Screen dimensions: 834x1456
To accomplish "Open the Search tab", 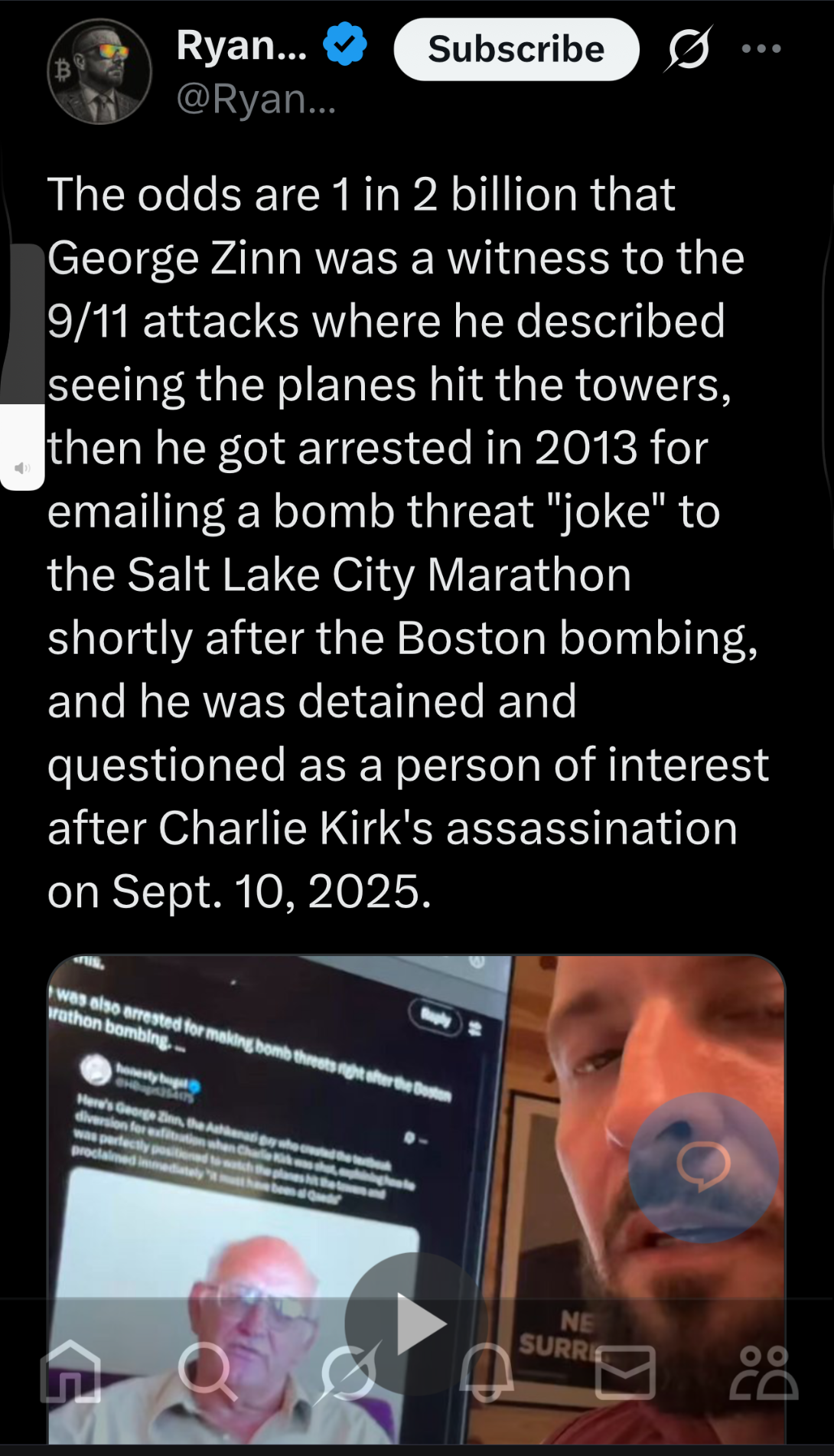I will click(x=207, y=1373).
